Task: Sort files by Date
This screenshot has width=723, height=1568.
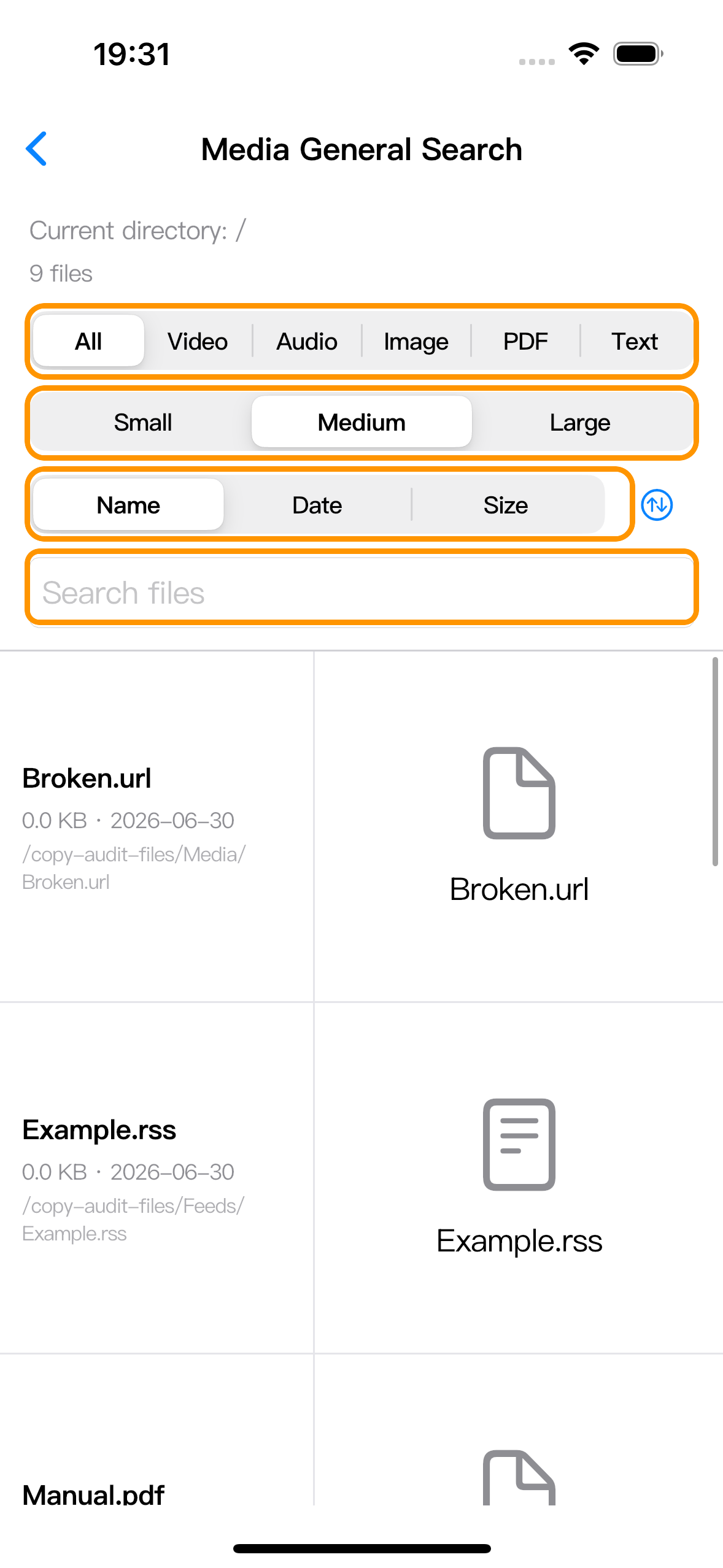Action: [317, 505]
